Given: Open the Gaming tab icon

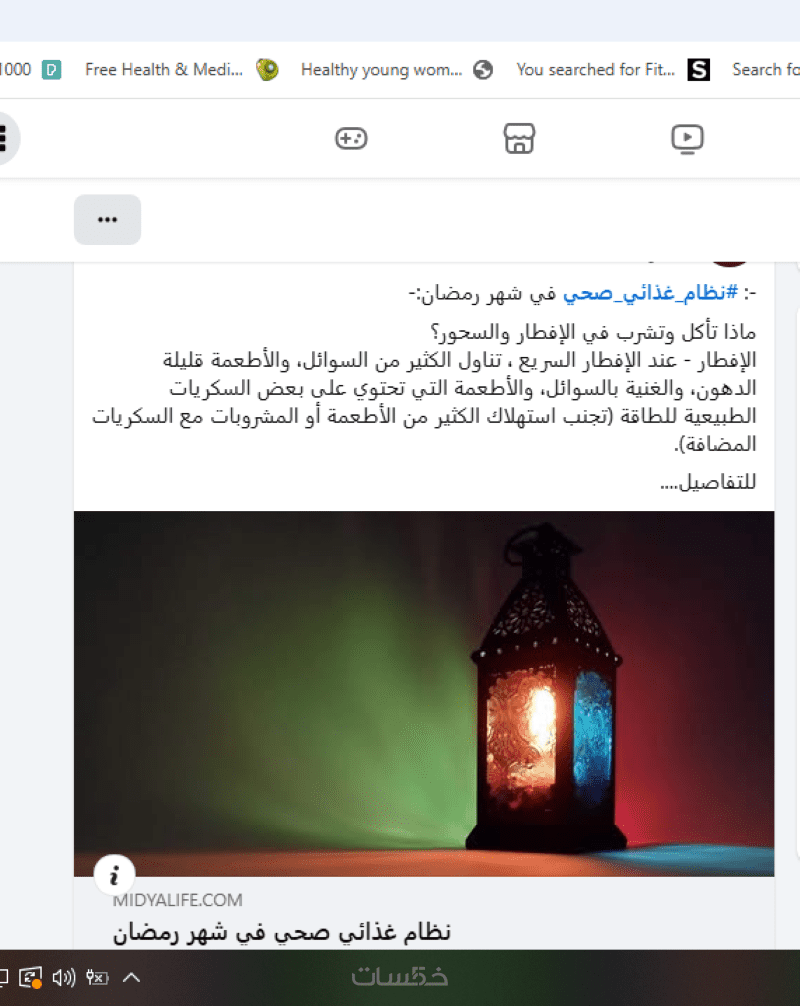Looking at the screenshot, I should 350,138.
